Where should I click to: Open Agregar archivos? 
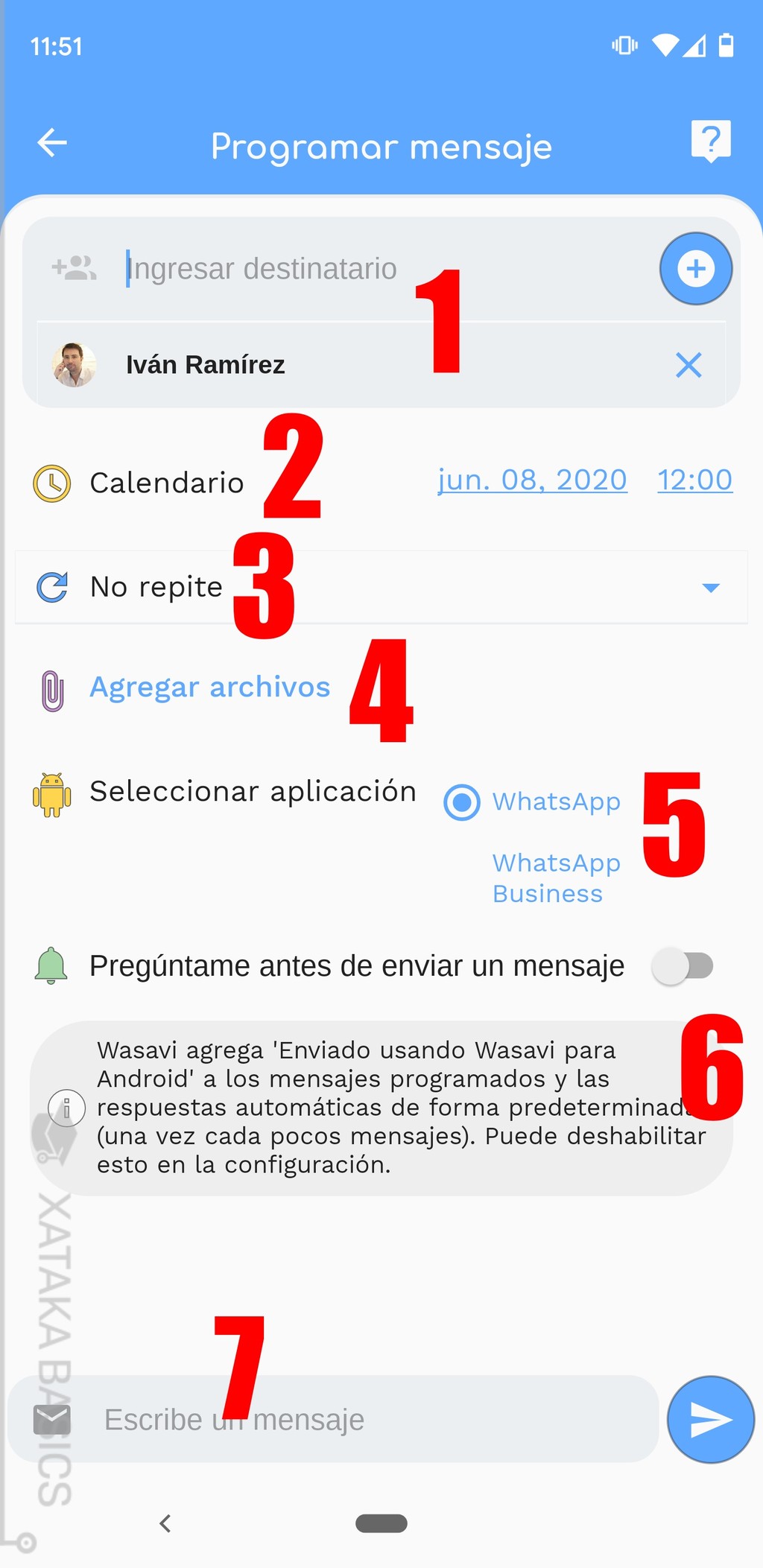[209, 687]
